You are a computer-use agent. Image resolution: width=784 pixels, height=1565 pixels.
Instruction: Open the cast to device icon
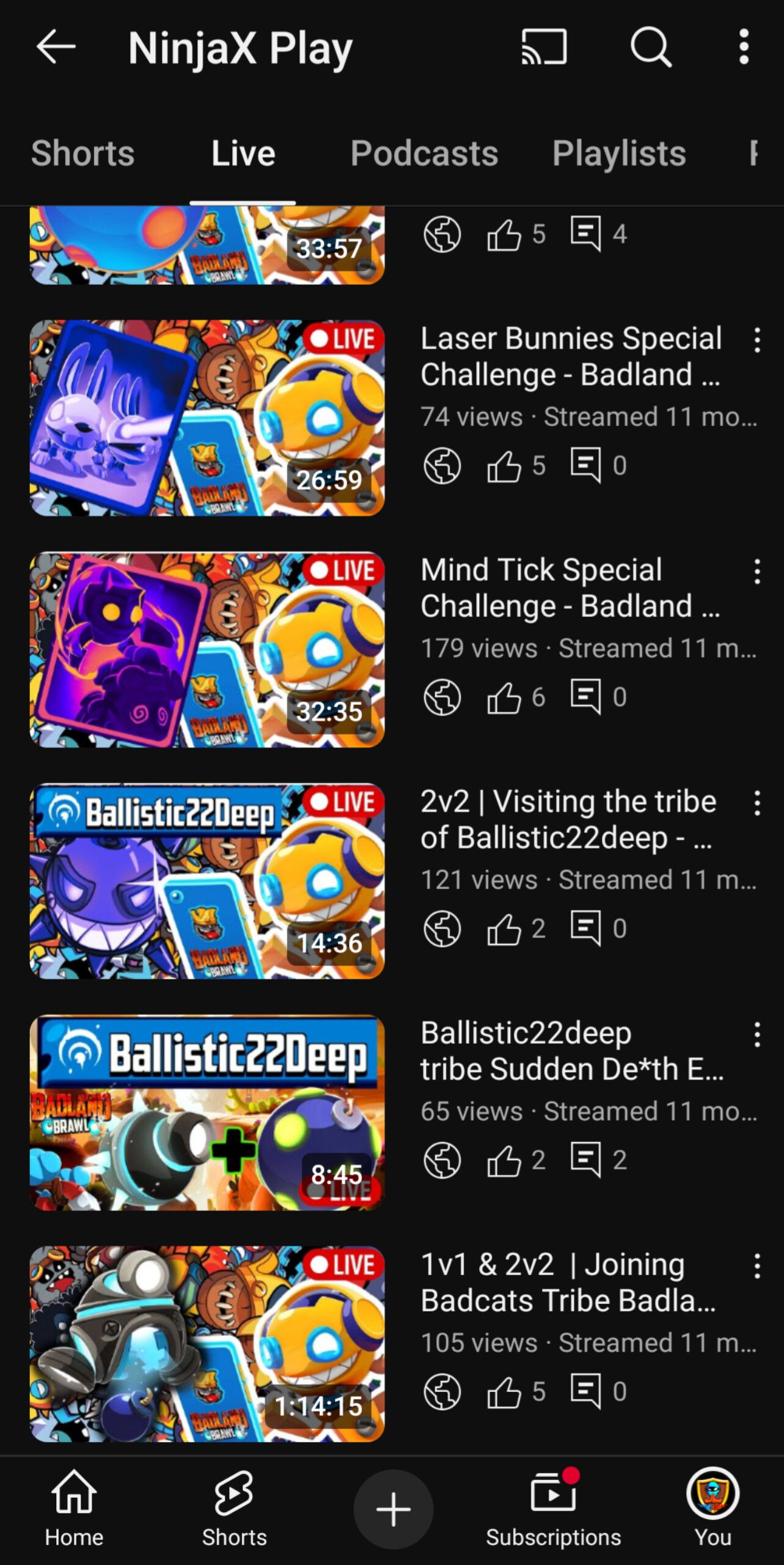pyautogui.click(x=544, y=47)
